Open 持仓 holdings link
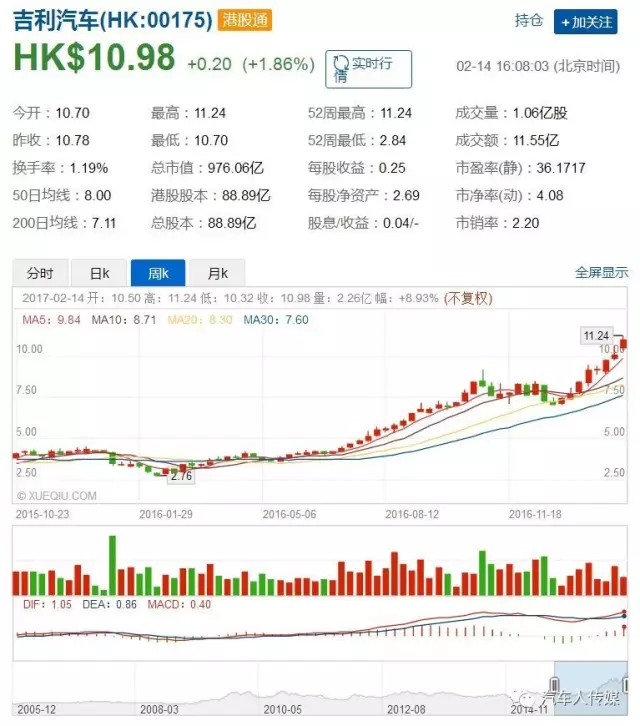The width and height of the screenshot is (640, 726). click(528, 21)
